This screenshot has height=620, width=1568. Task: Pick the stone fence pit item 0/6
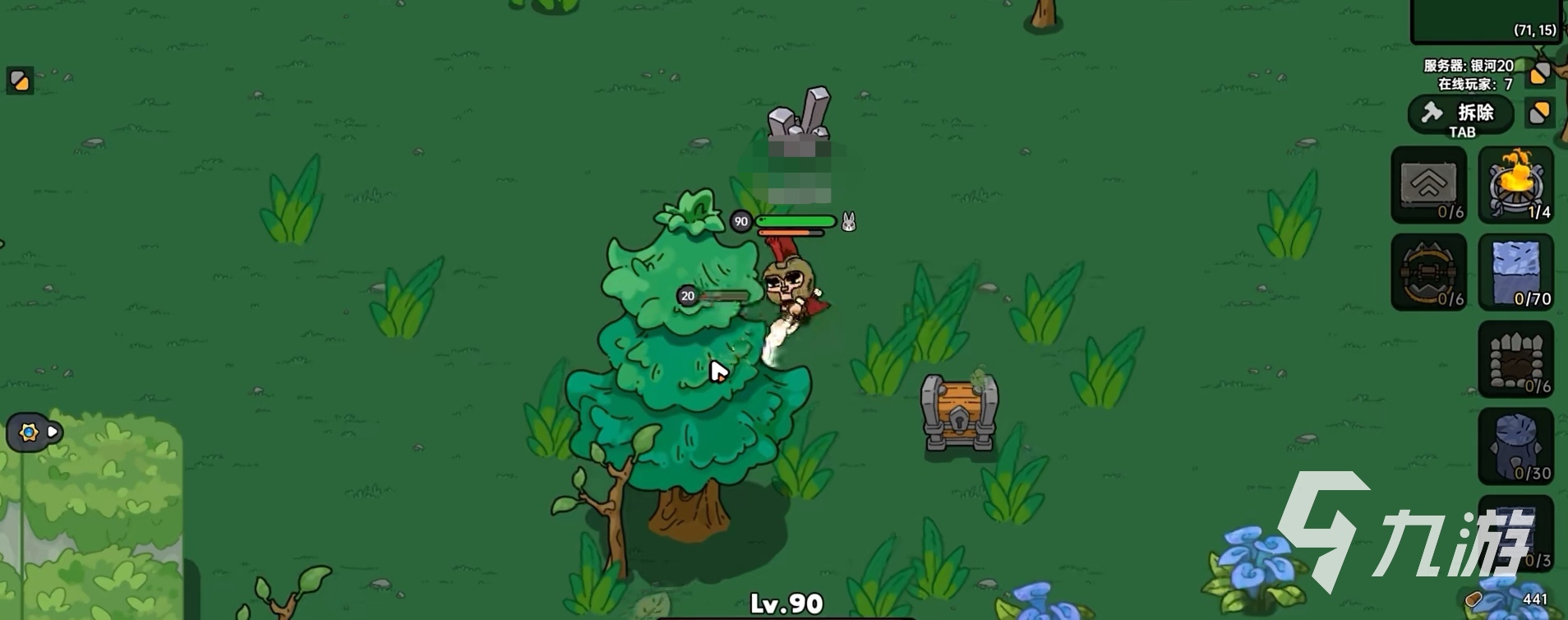pyautogui.click(x=1516, y=359)
